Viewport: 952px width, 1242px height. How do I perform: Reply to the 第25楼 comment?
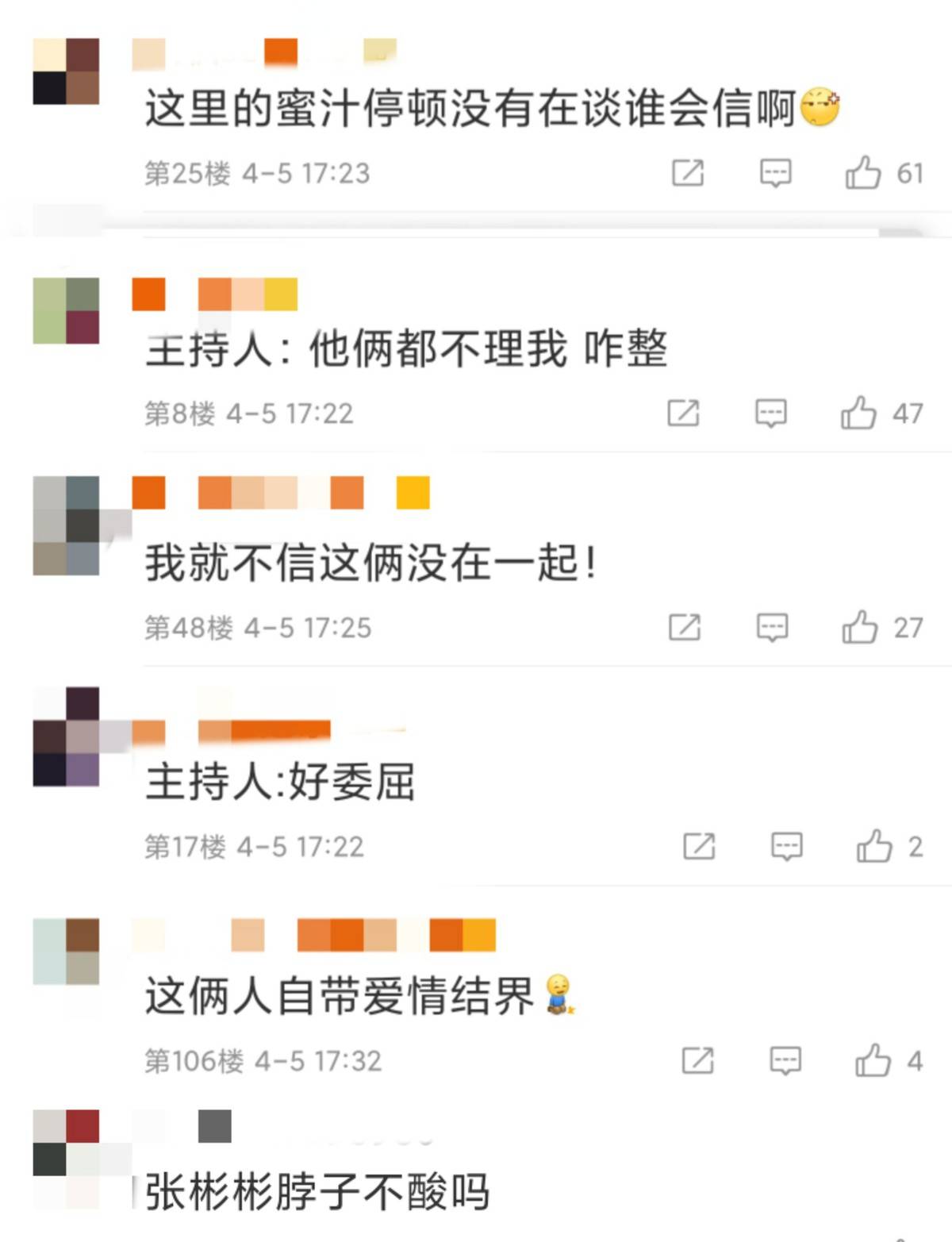coord(775,172)
